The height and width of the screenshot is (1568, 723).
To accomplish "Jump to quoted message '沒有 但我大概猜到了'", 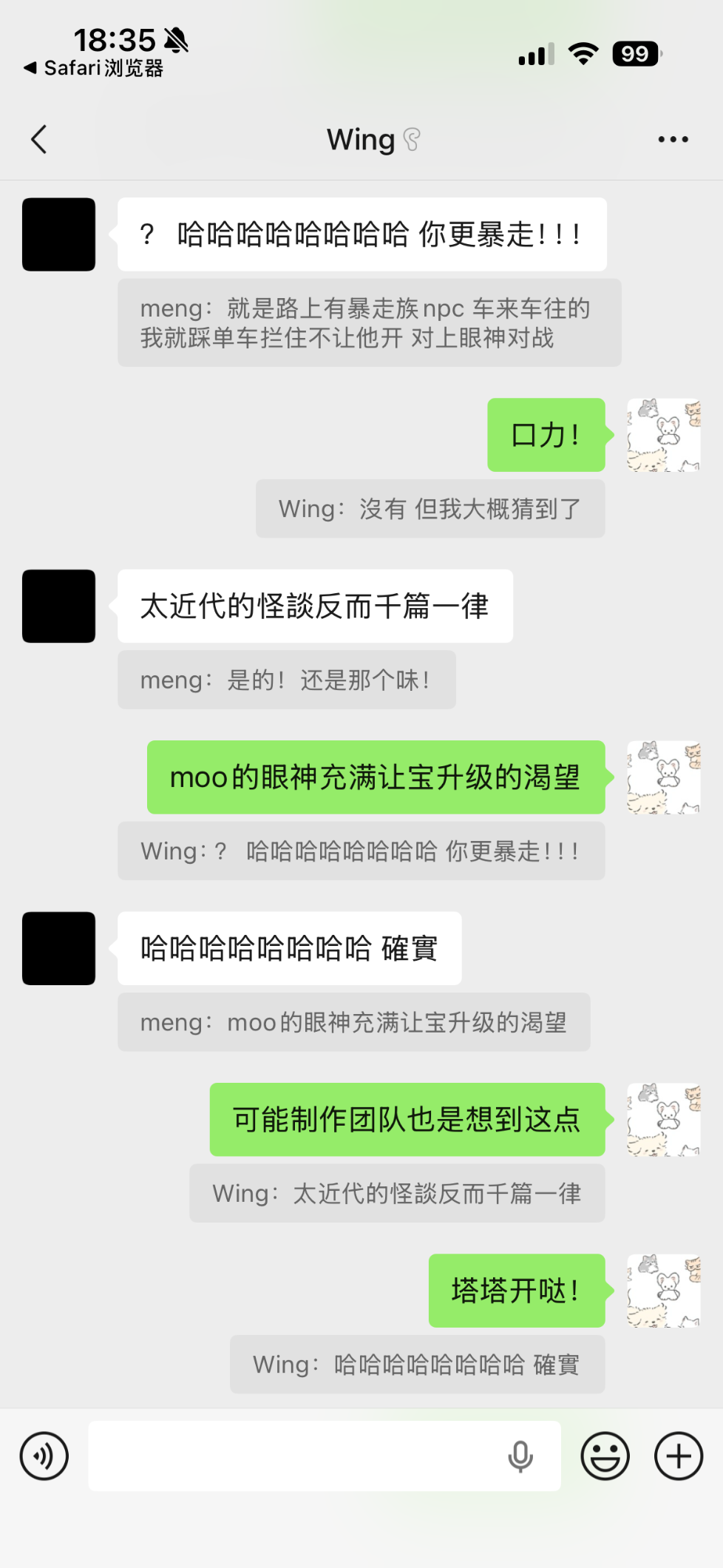I will coord(430,509).
